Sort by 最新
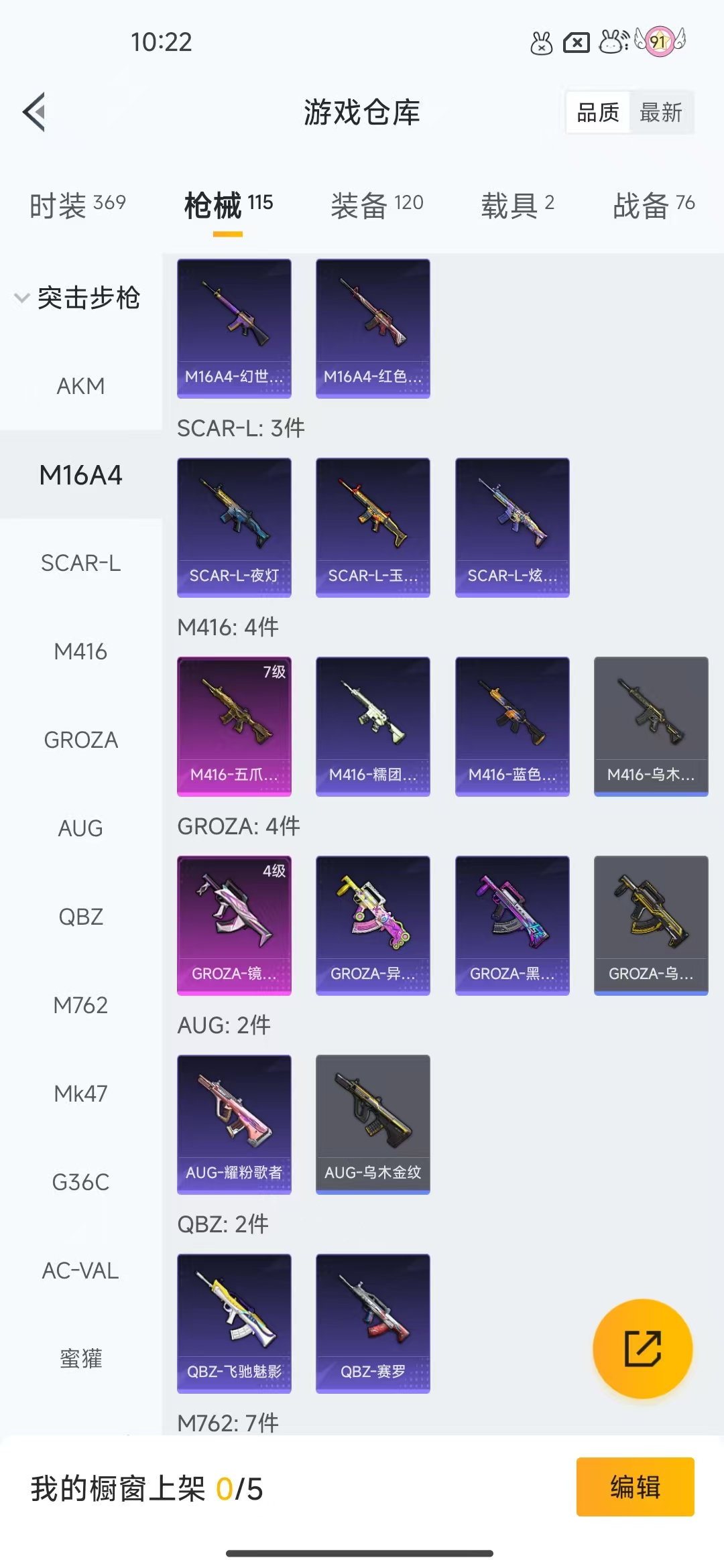Image resolution: width=724 pixels, height=1568 pixels. click(661, 113)
